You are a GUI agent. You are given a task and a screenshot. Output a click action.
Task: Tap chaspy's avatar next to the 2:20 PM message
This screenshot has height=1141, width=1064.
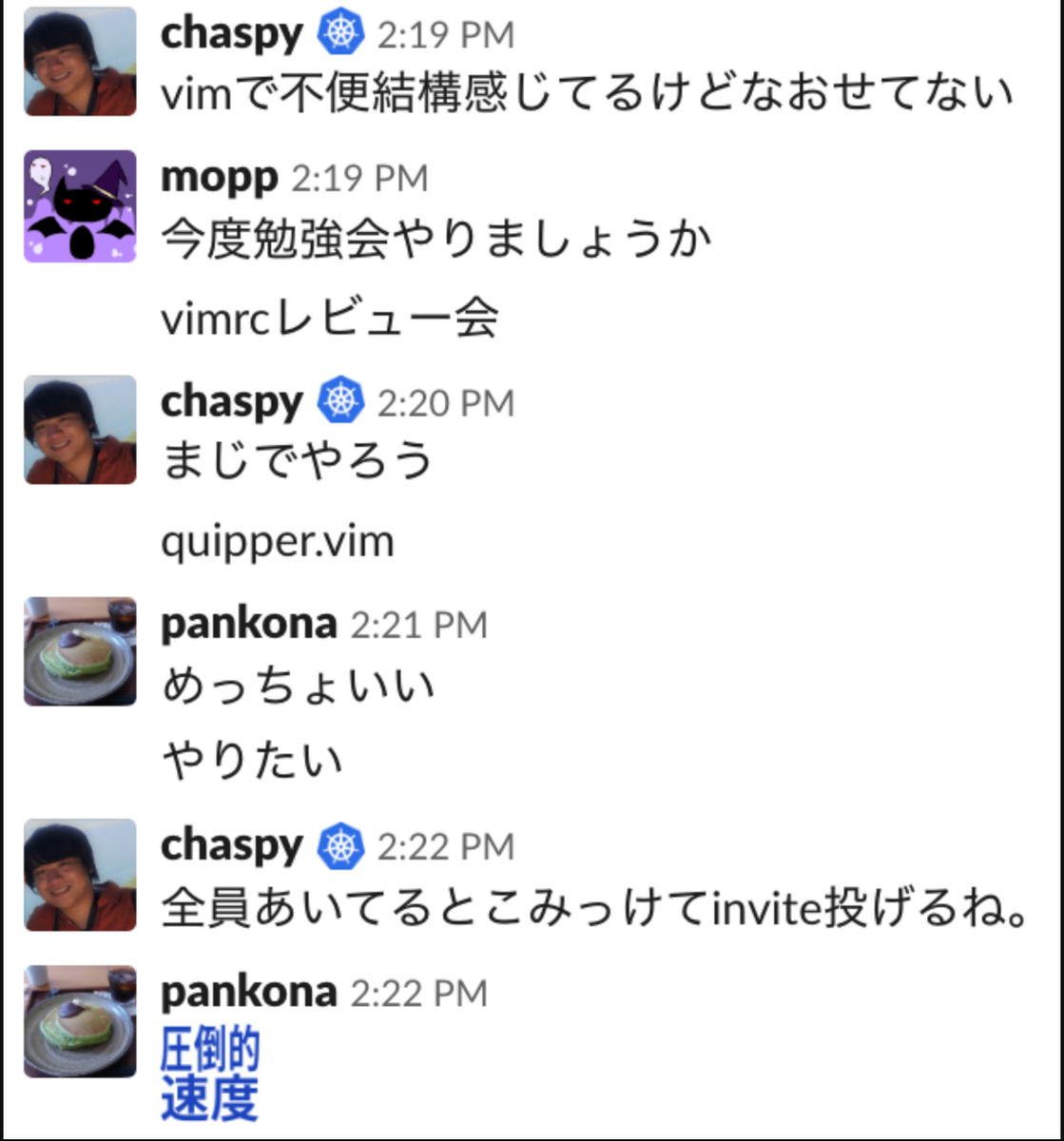pyautogui.click(x=80, y=430)
